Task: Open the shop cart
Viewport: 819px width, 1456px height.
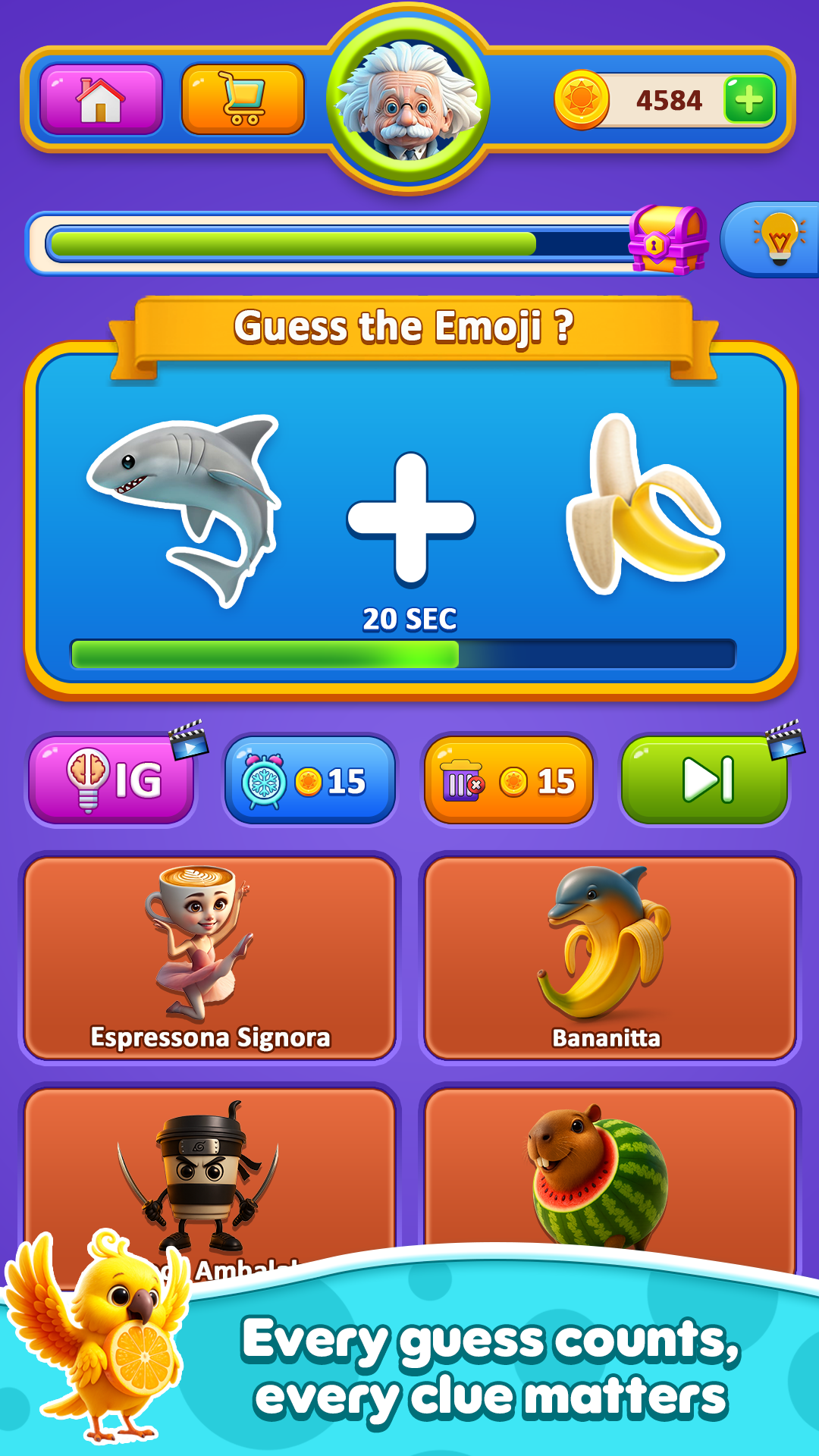Action: point(243,99)
